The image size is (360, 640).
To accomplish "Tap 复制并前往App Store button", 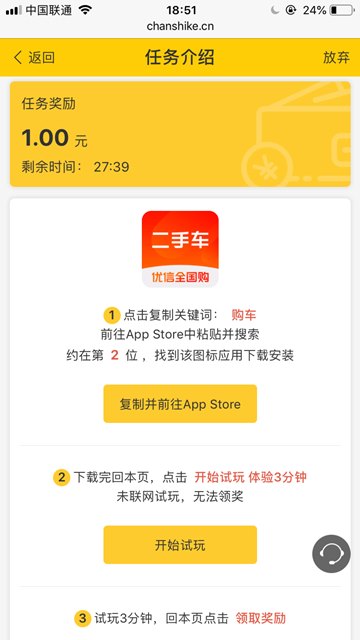I will coord(180,404).
